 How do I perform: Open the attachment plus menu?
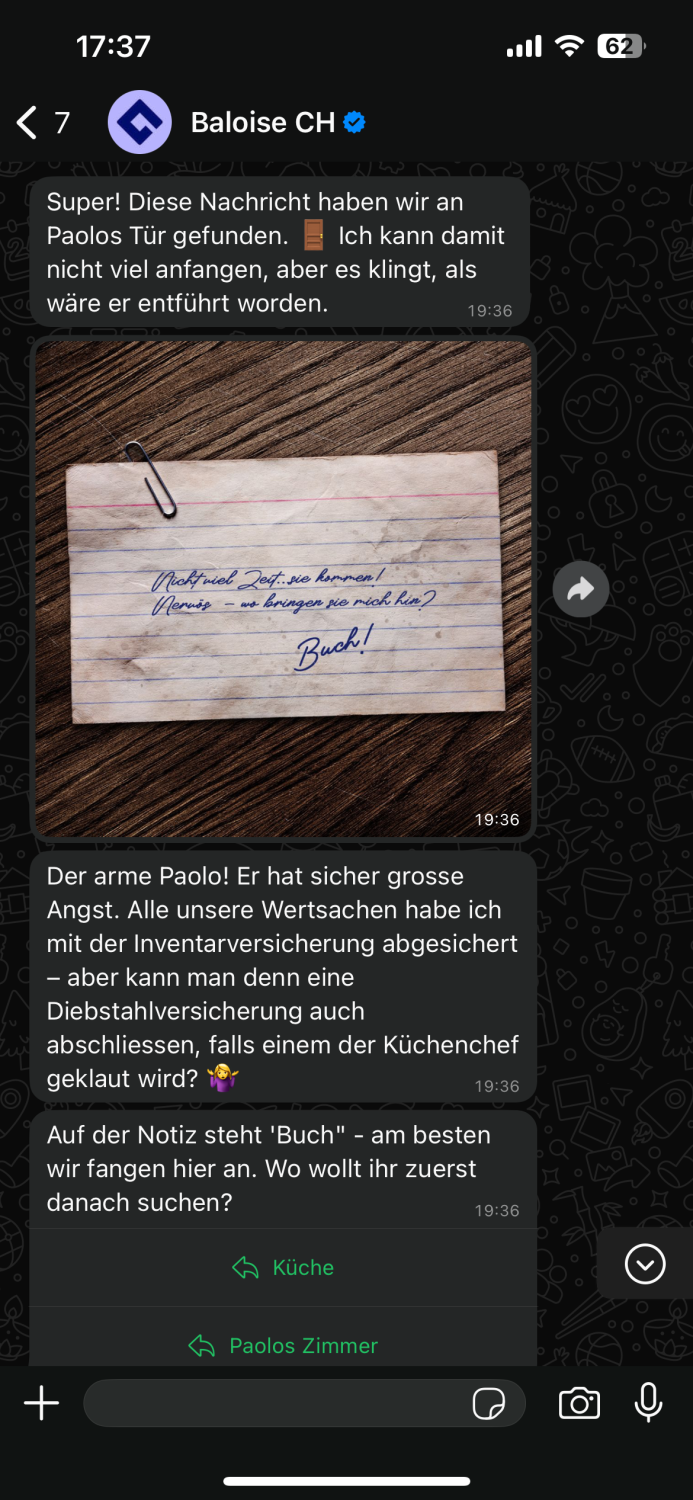41,1404
